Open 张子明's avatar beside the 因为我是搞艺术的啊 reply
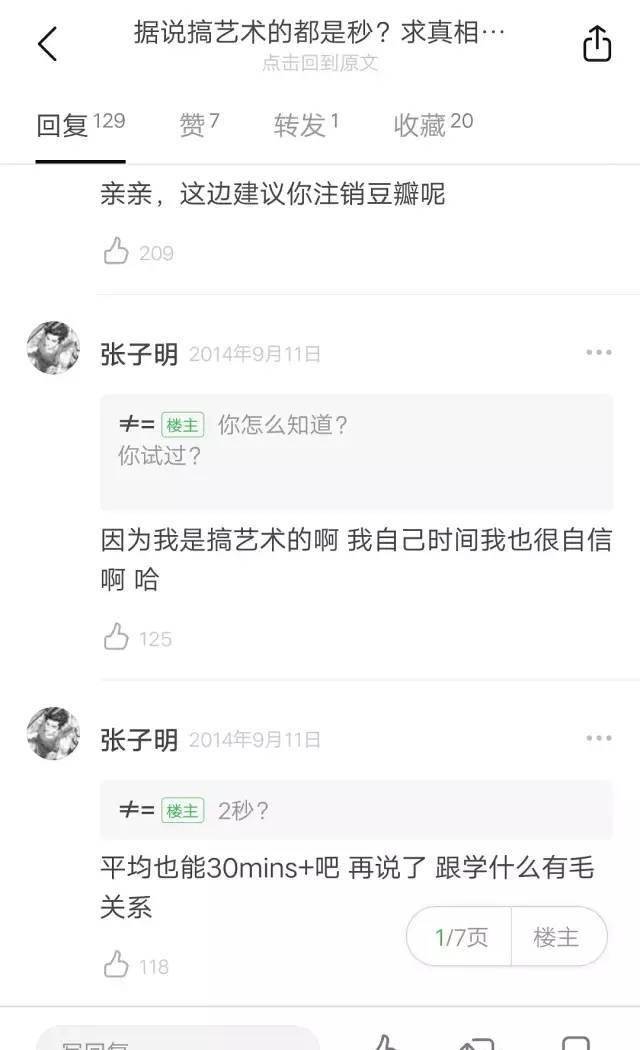The image size is (640, 1050). [x=53, y=348]
